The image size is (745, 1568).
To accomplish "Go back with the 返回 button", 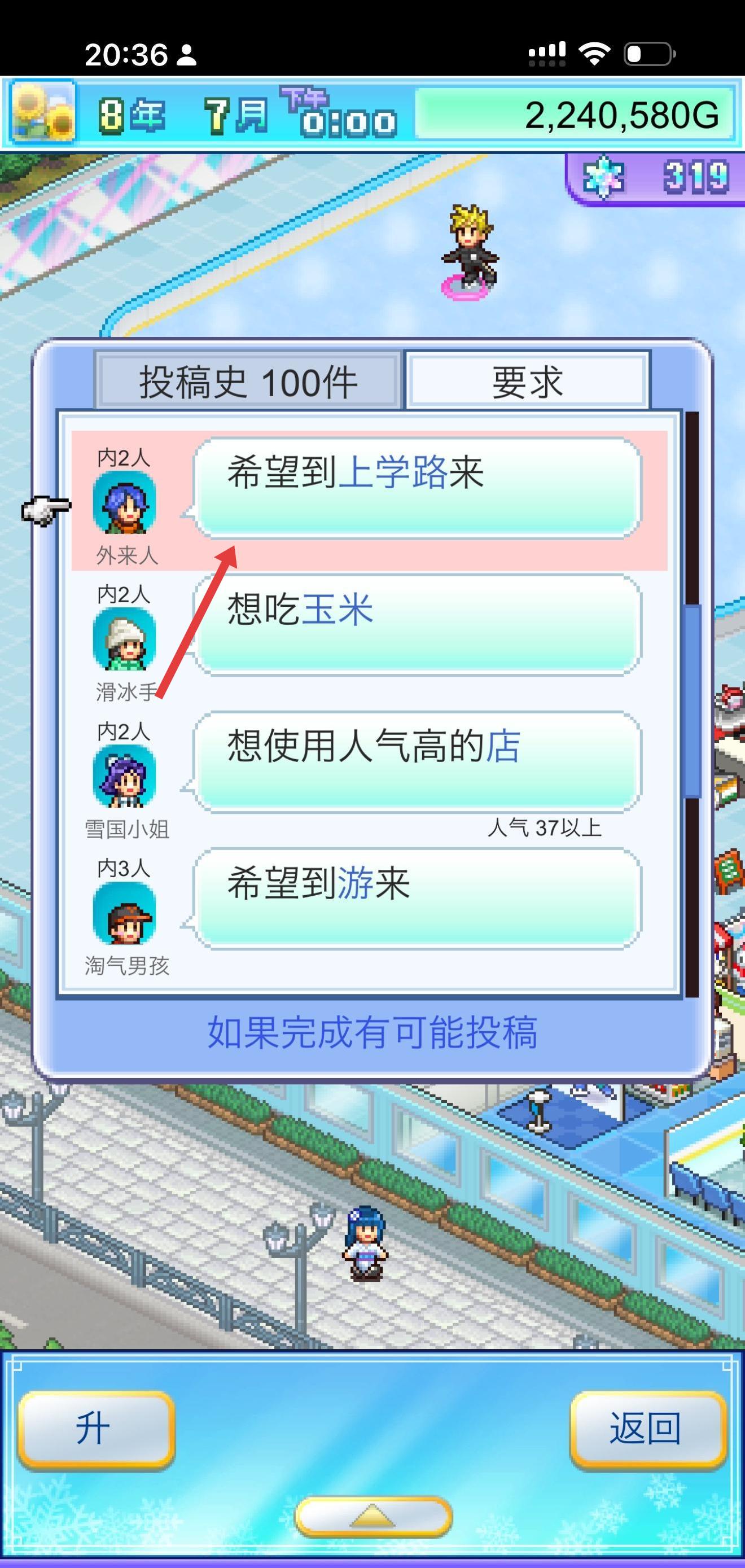I will [648, 1429].
